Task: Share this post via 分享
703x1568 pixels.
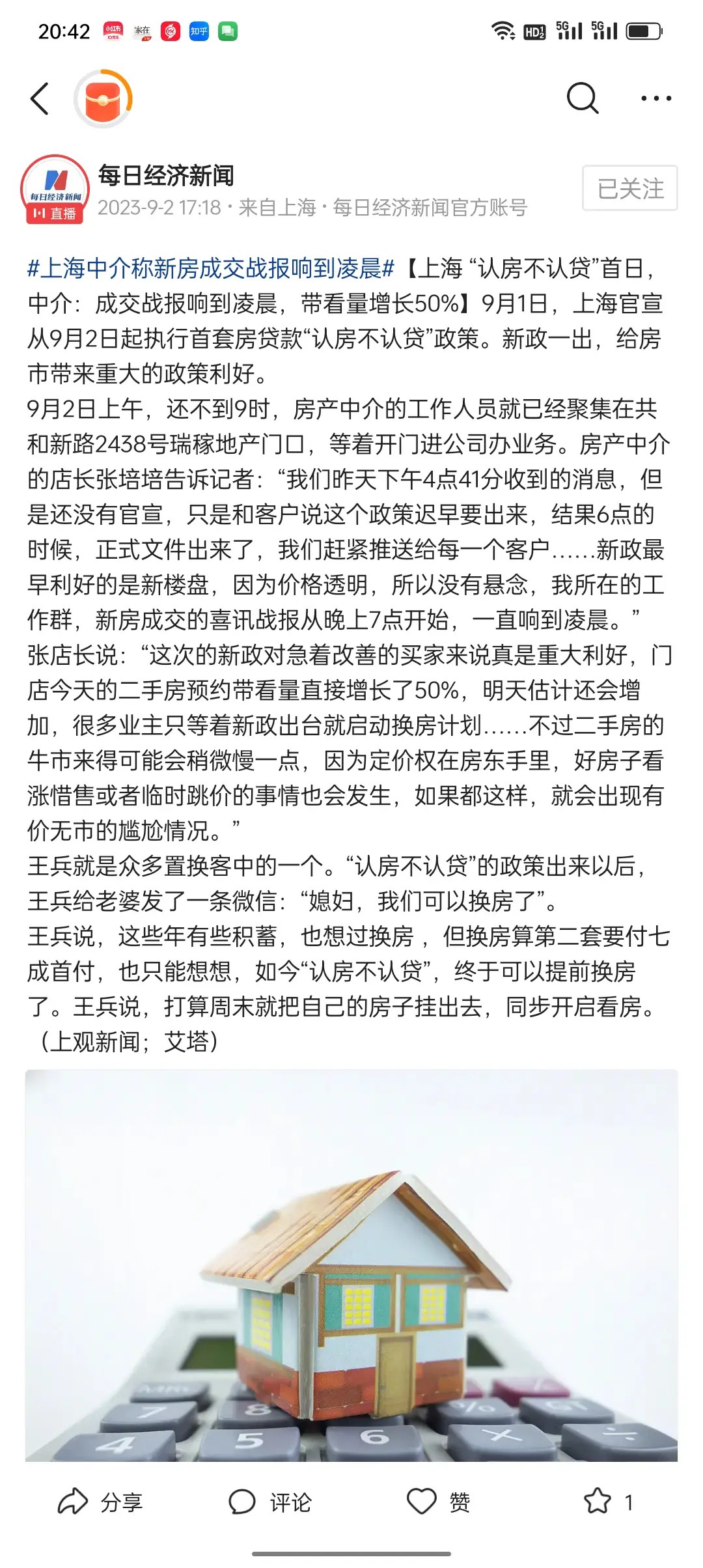Action: (100, 1502)
